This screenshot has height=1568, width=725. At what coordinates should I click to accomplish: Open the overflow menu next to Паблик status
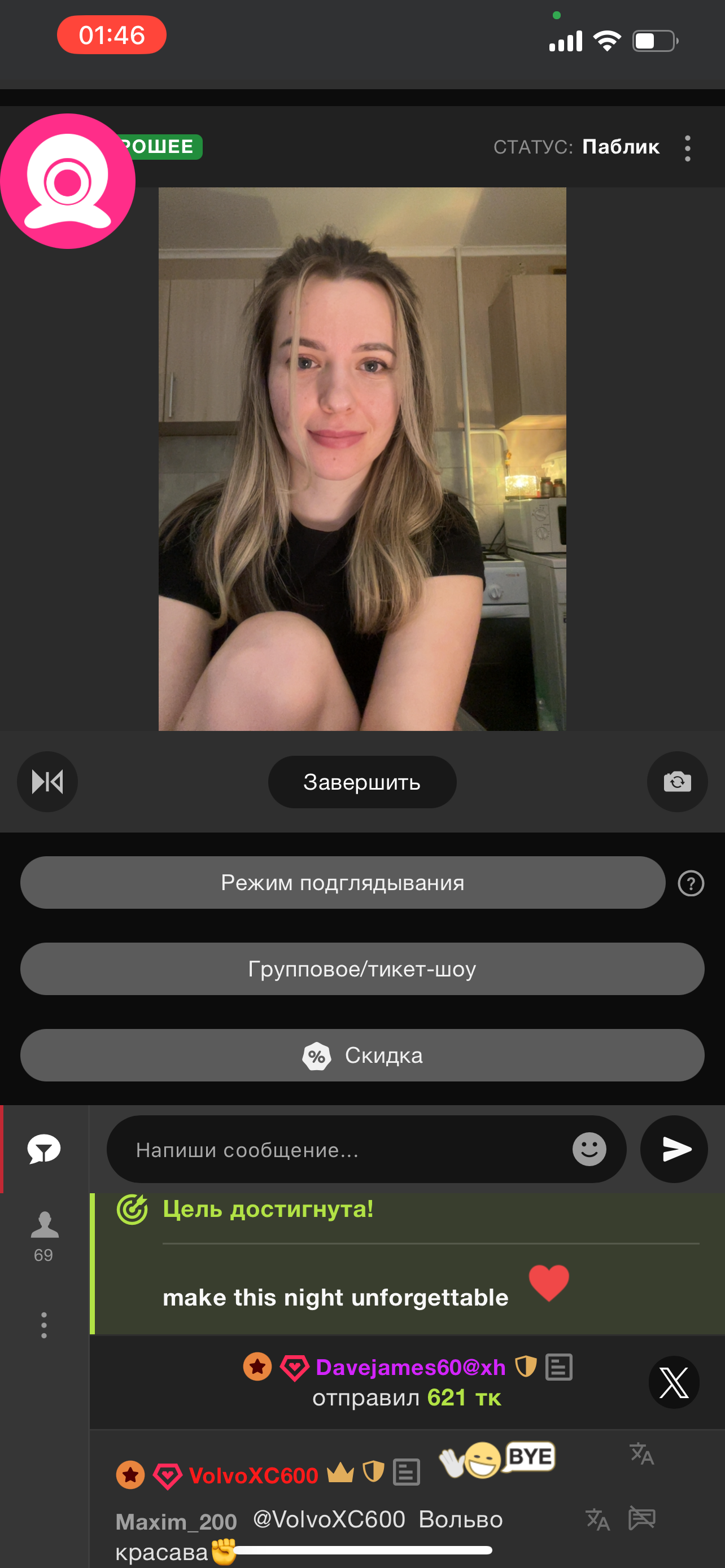point(687,148)
